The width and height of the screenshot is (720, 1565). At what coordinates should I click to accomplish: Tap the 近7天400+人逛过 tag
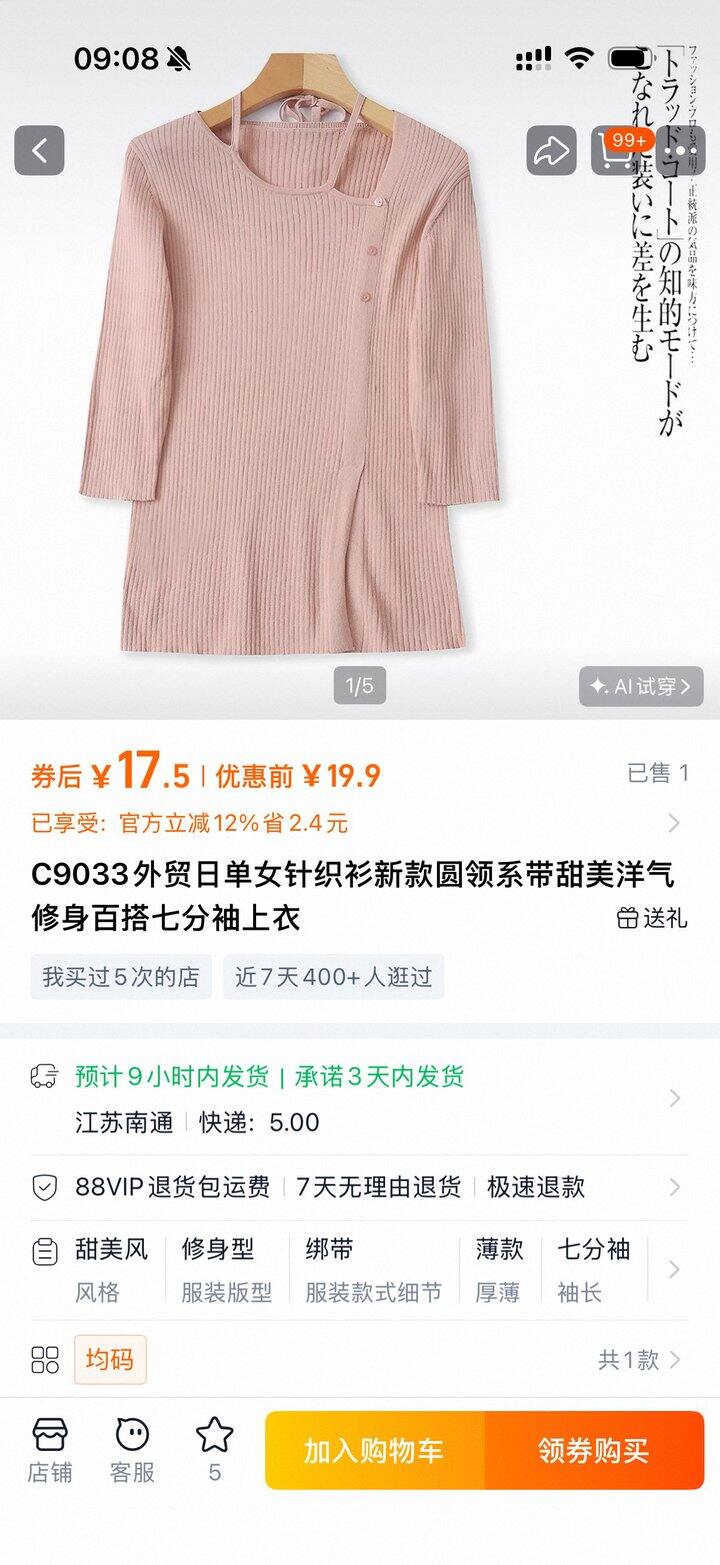pos(331,977)
